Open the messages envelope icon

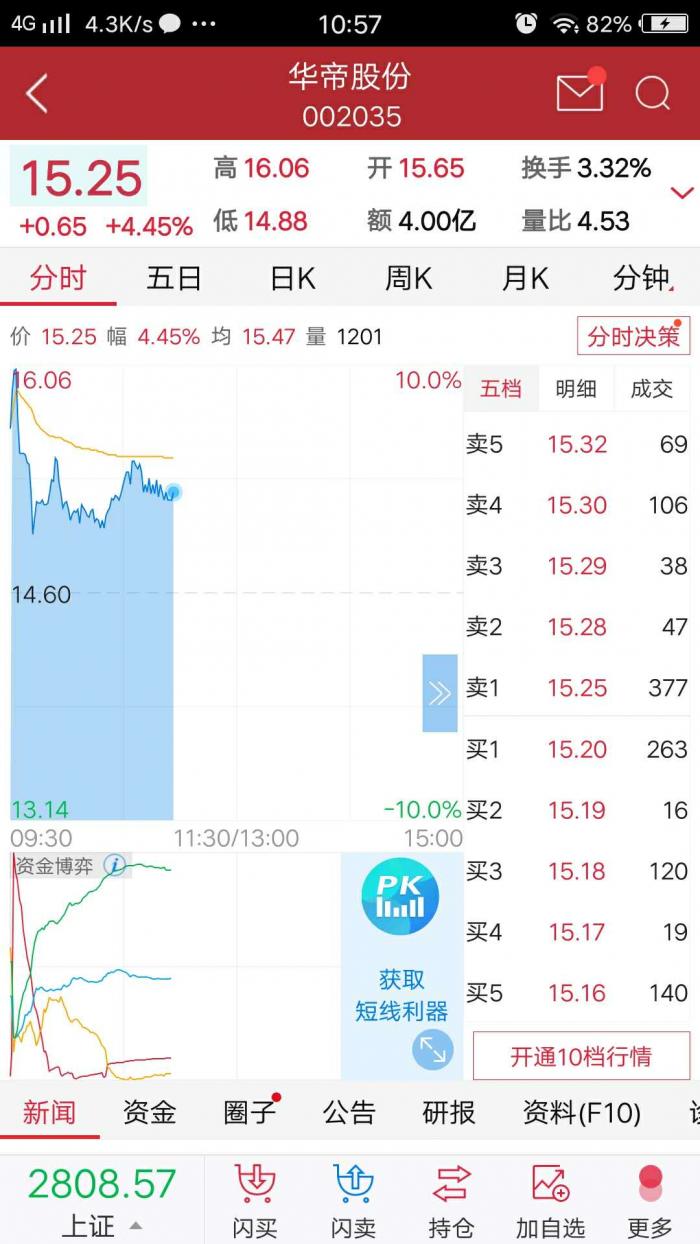(x=579, y=93)
